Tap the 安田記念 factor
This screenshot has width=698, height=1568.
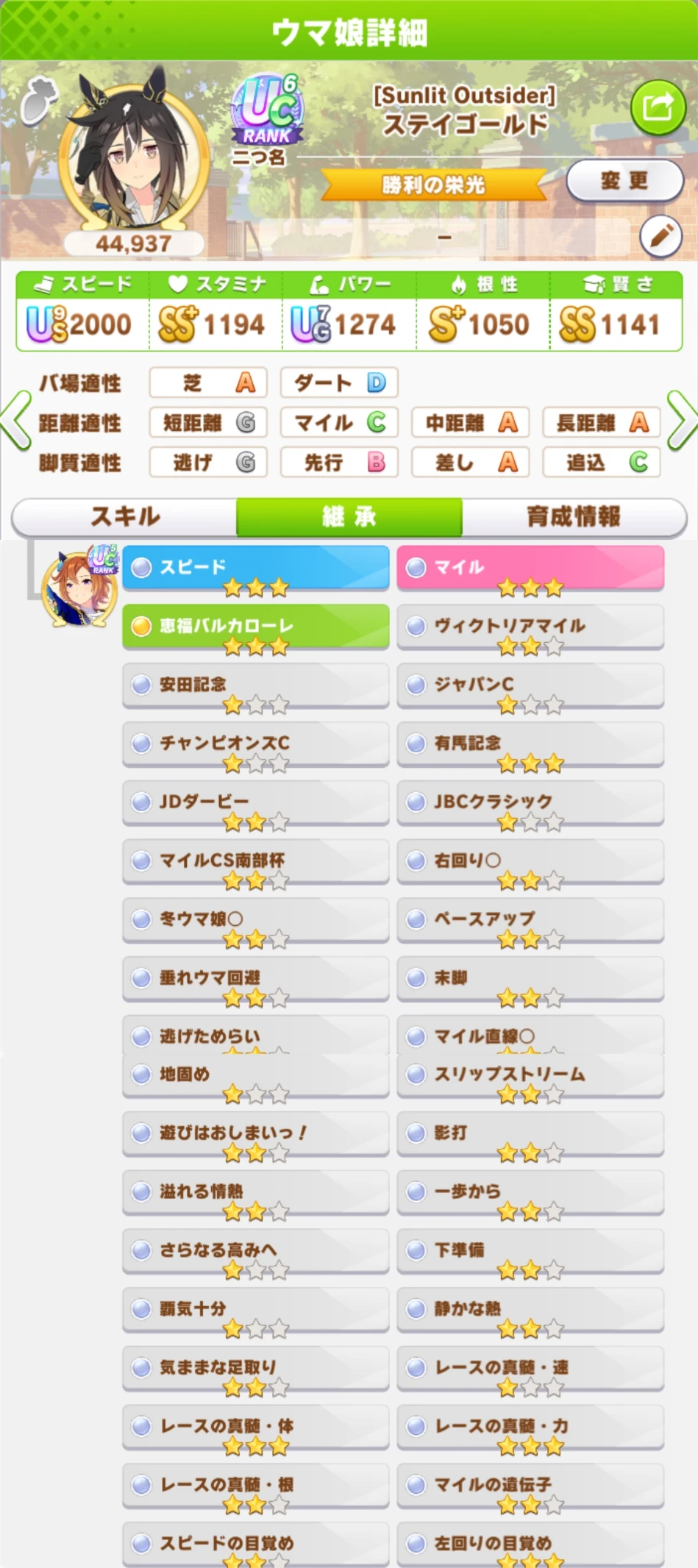click(x=255, y=685)
